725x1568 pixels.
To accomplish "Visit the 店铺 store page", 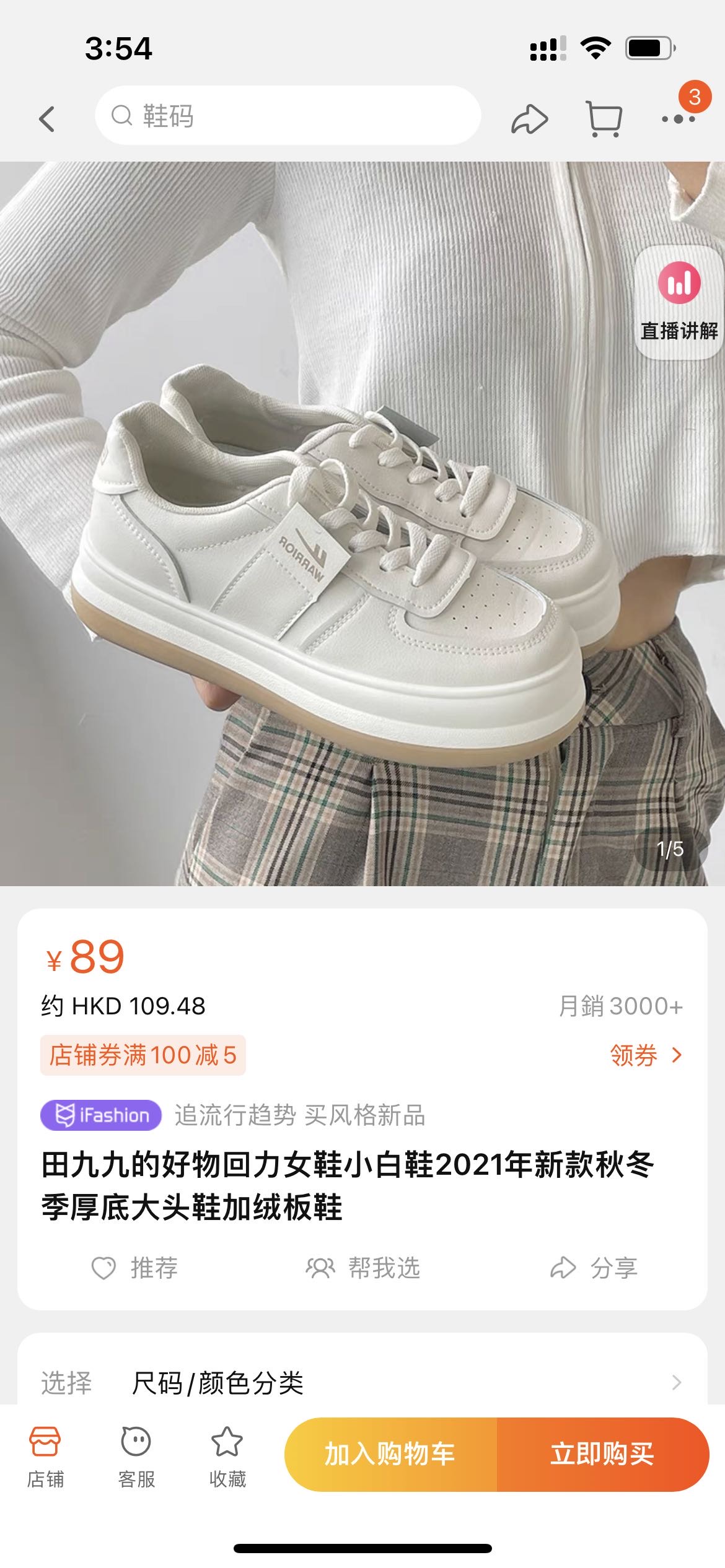I will click(45, 1455).
